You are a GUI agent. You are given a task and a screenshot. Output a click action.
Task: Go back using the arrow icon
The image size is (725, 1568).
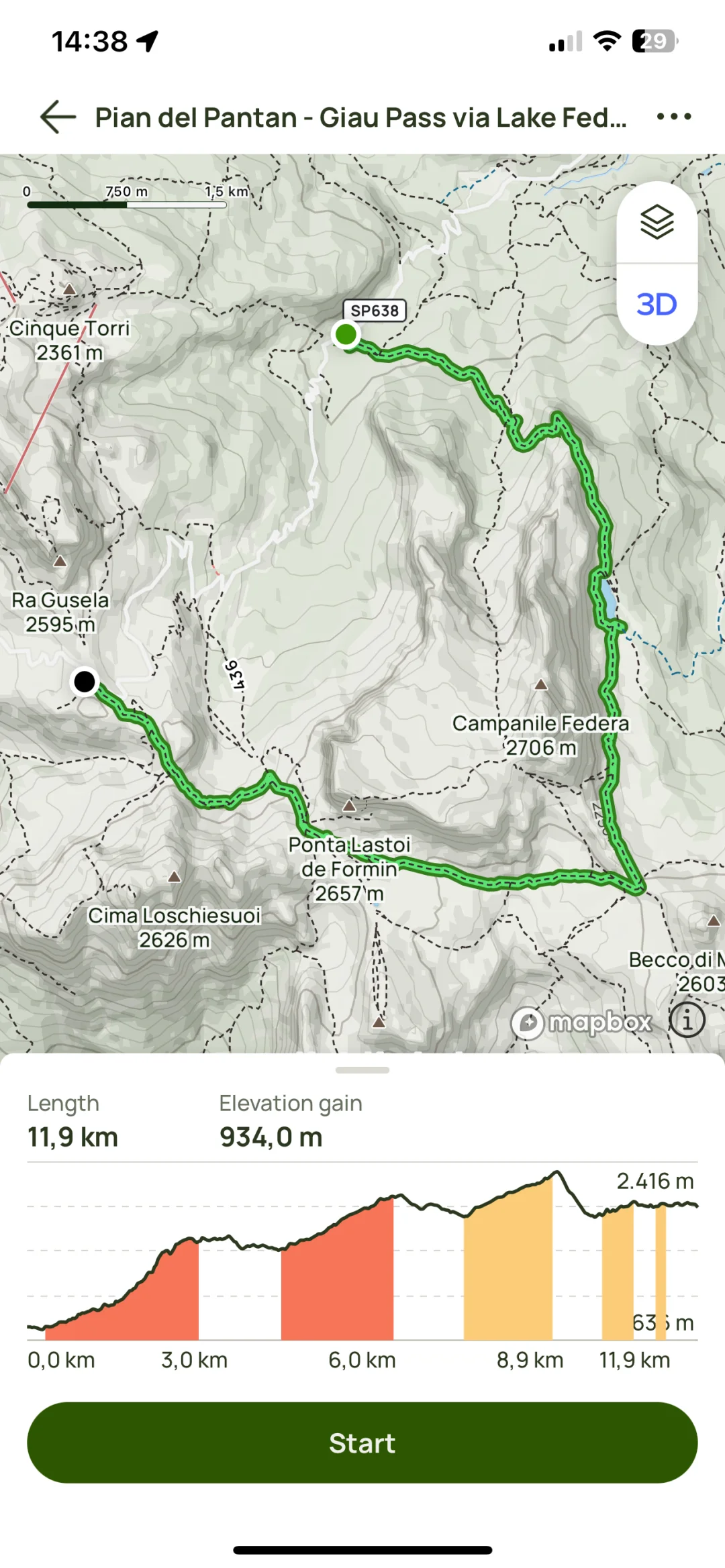coord(58,117)
